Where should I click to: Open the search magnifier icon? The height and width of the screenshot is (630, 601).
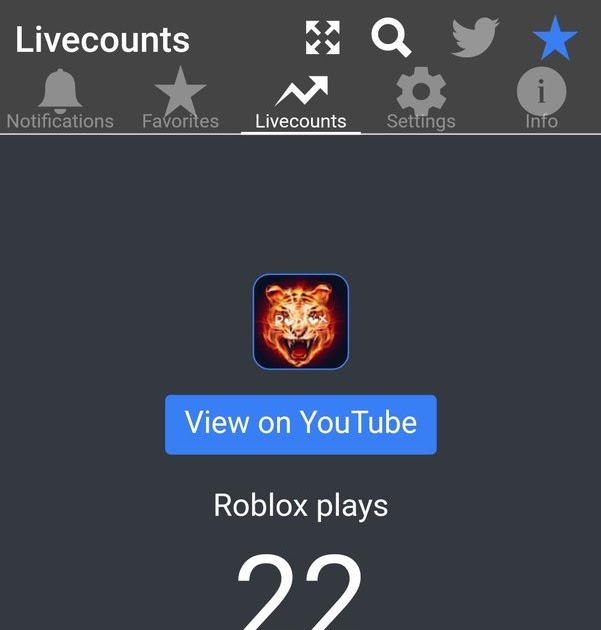click(391, 38)
